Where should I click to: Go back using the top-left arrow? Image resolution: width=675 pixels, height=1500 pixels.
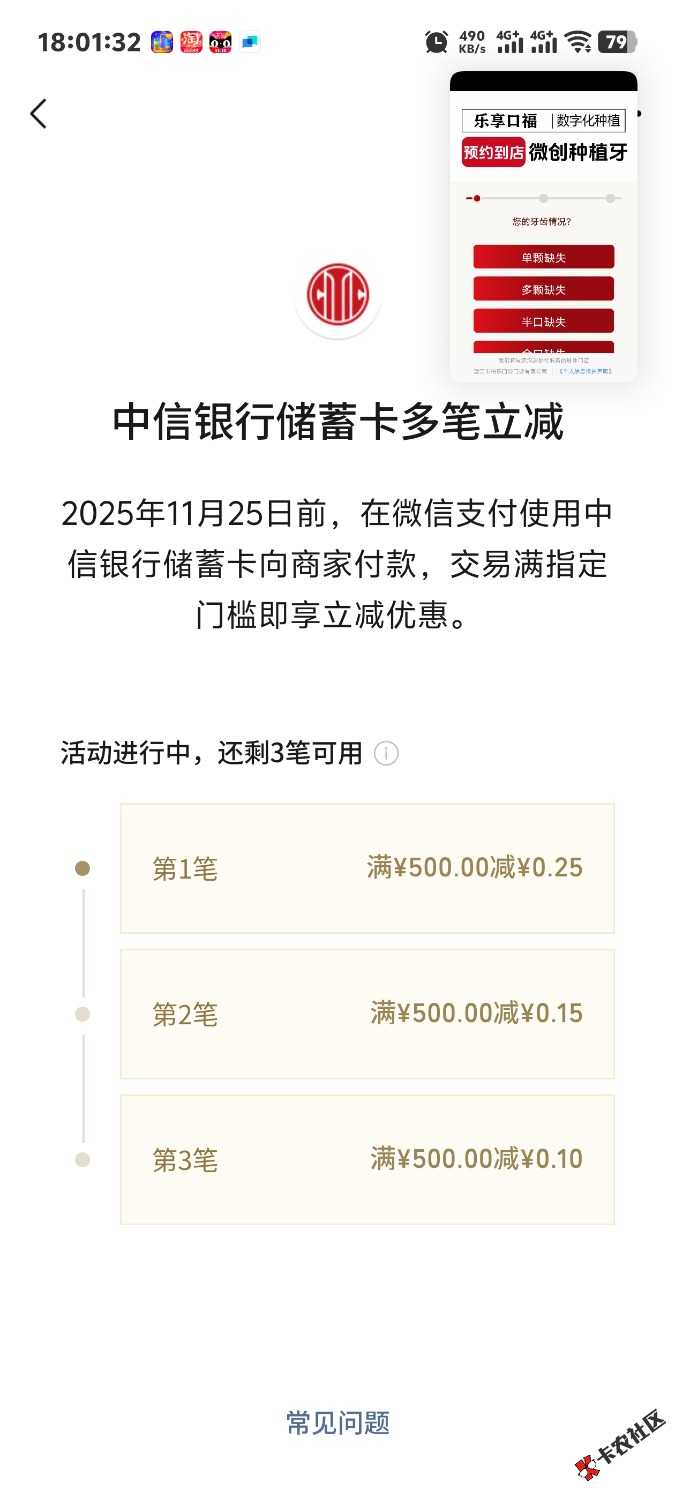coord(38,114)
